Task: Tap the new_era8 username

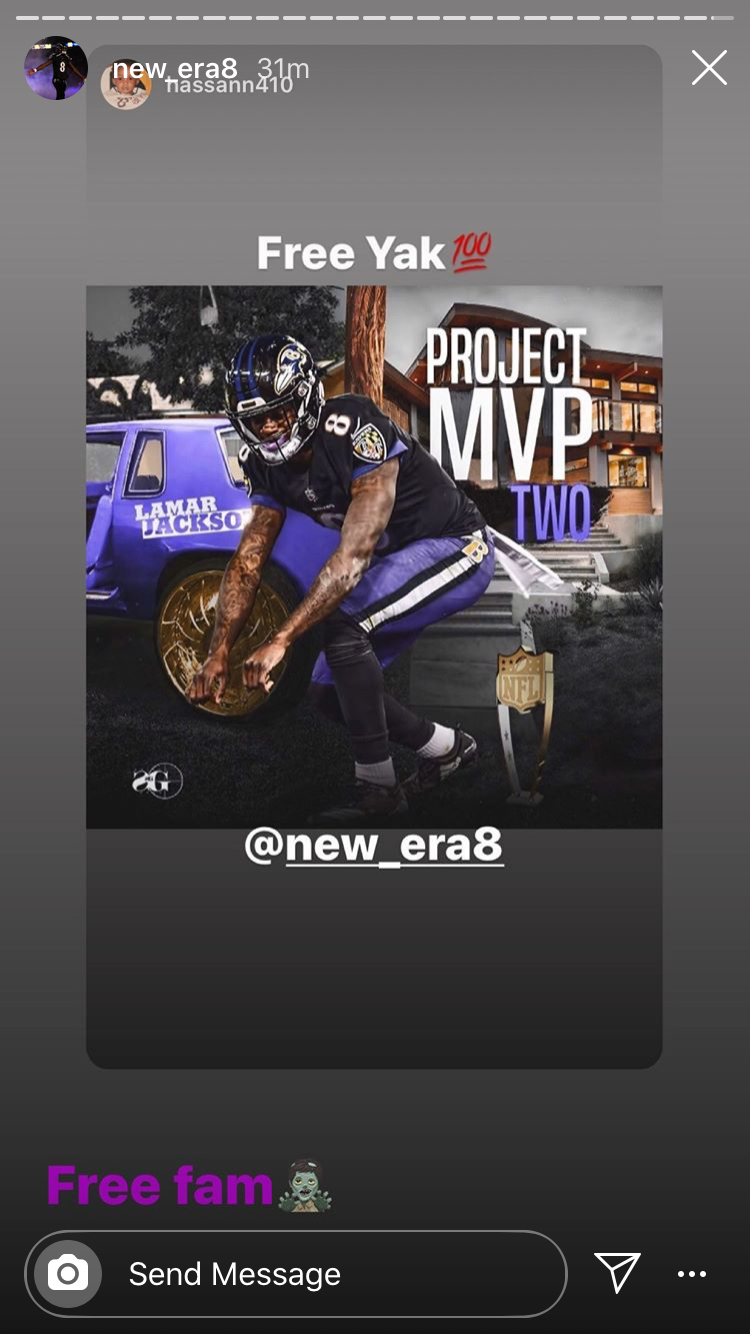Action: coord(175,68)
